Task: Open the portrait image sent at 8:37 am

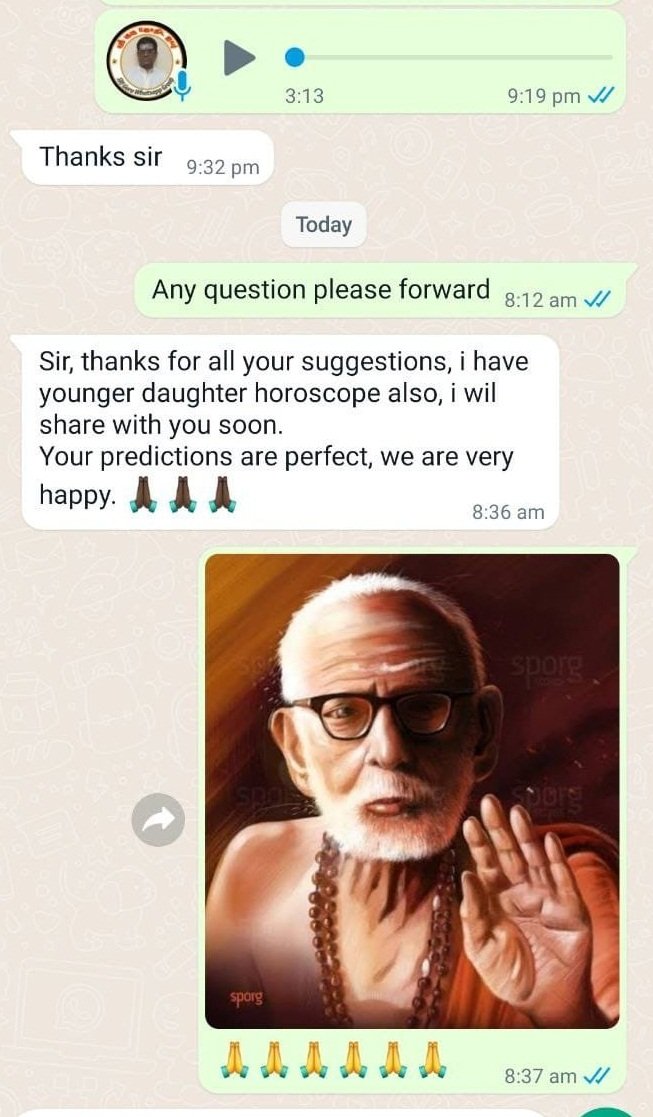Action: [x=412, y=791]
